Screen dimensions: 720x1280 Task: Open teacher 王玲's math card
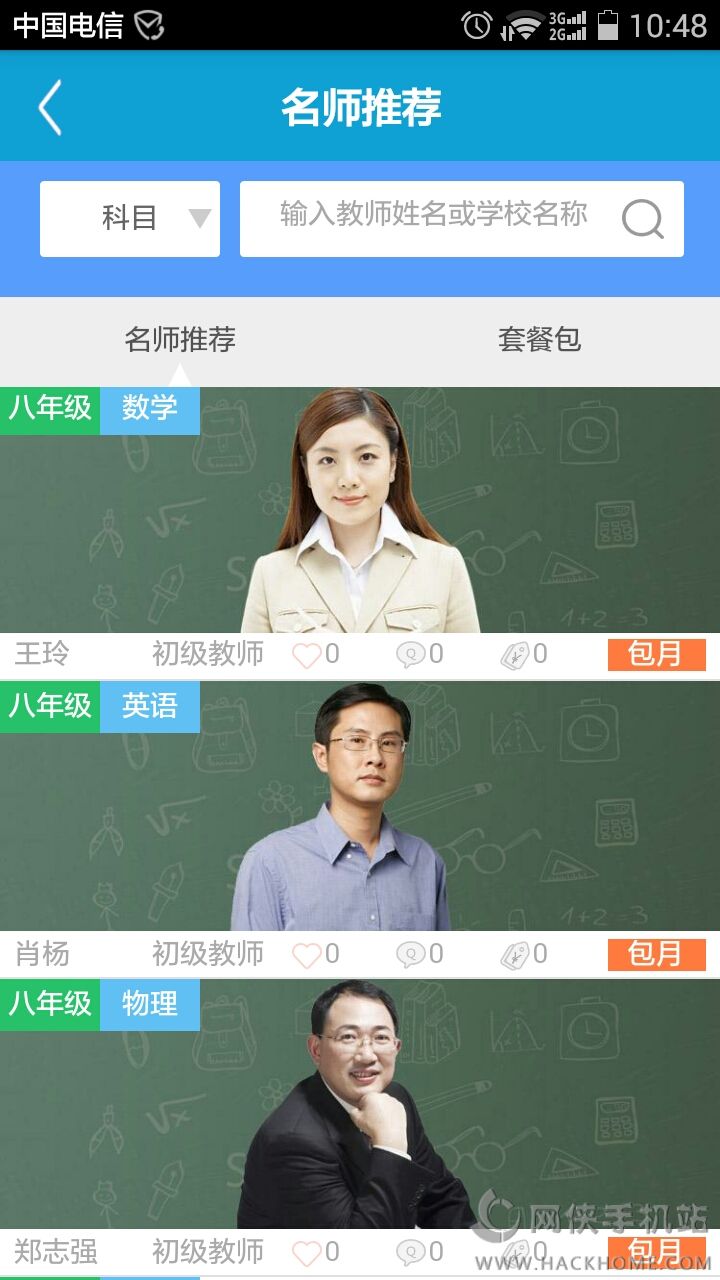click(360, 510)
